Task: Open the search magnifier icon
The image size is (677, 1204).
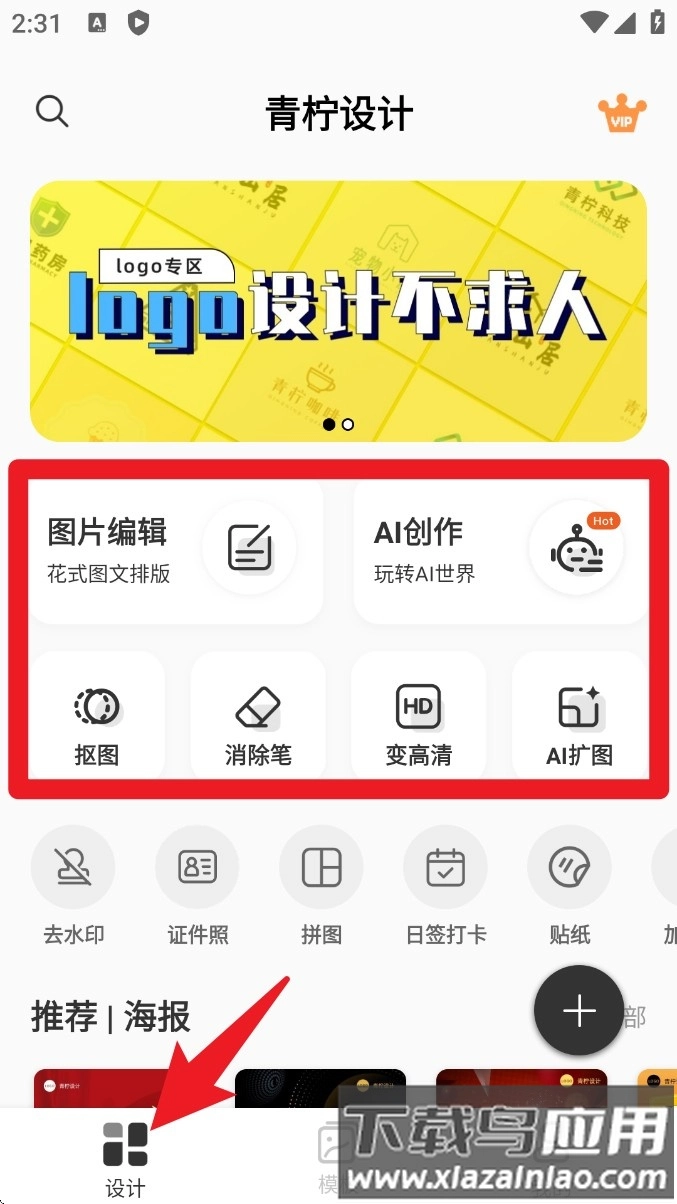Action: (52, 111)
